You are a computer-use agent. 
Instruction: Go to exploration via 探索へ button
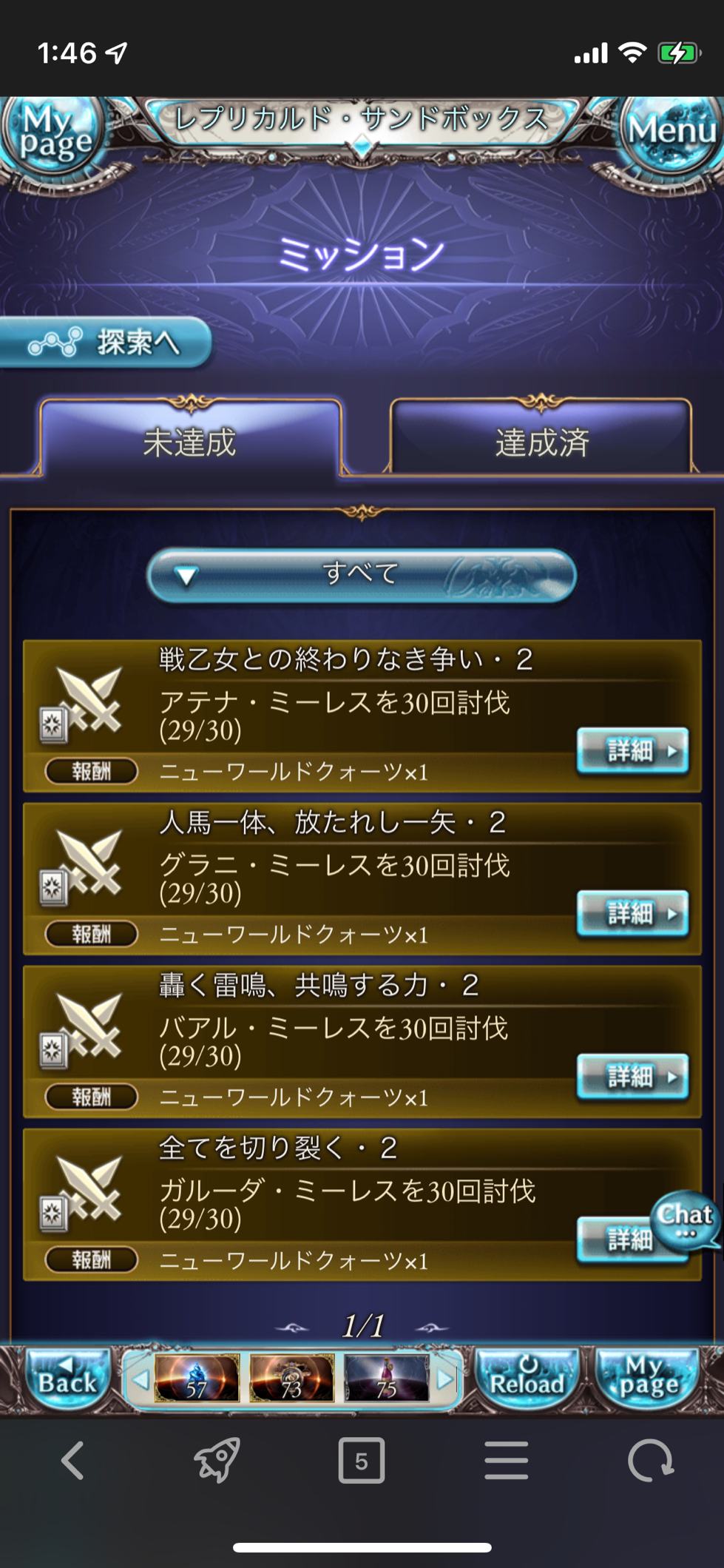pos(107,343)
